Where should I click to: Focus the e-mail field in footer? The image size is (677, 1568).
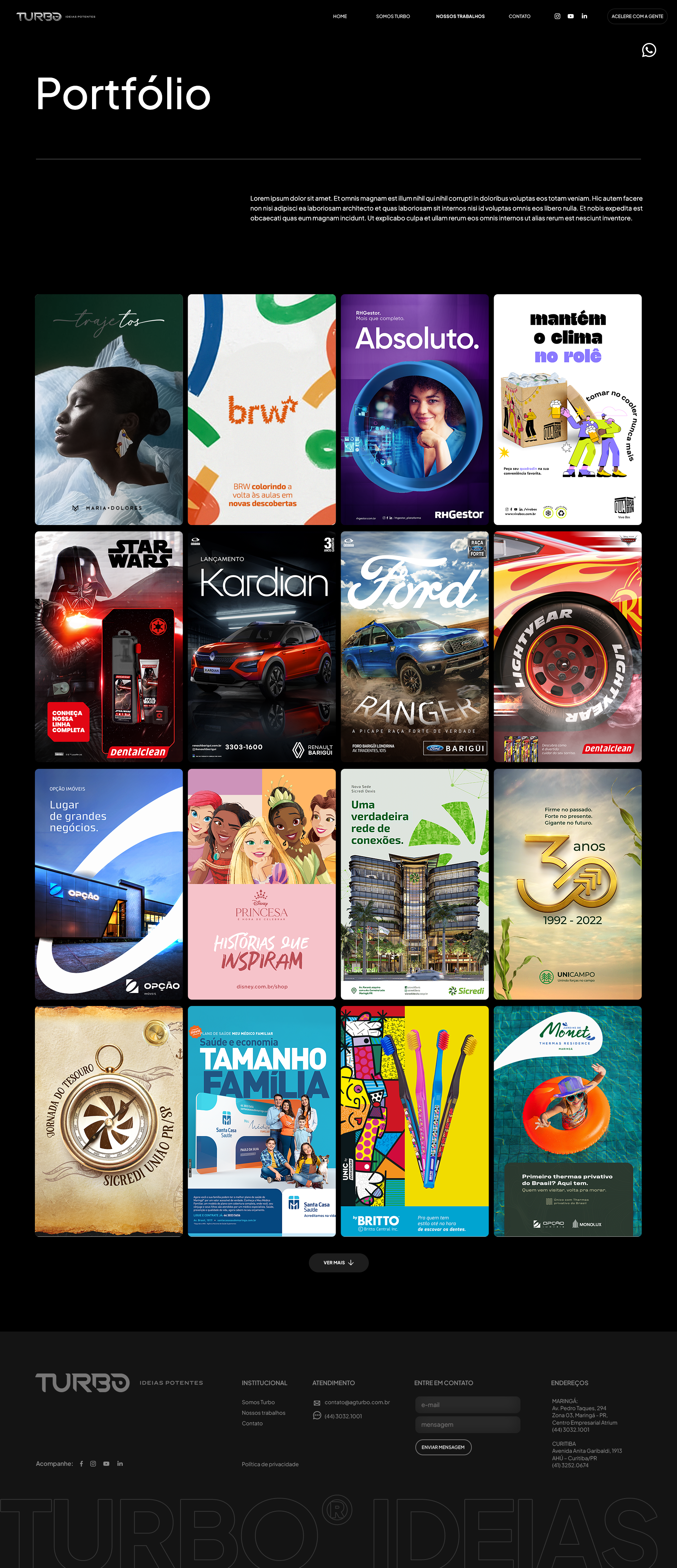tap(468, 1404)
